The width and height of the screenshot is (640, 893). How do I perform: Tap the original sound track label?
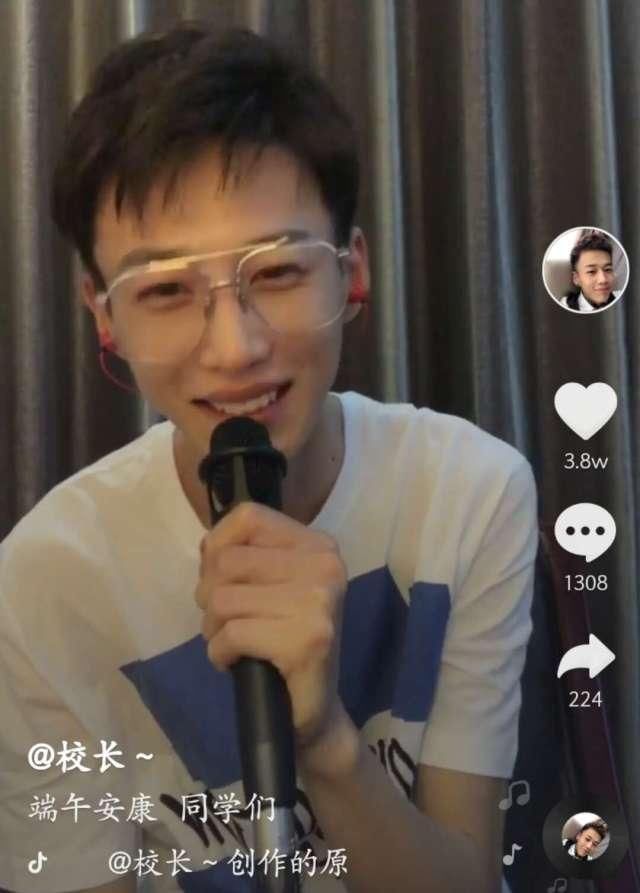pyautogui.click(x=228, y=863)
